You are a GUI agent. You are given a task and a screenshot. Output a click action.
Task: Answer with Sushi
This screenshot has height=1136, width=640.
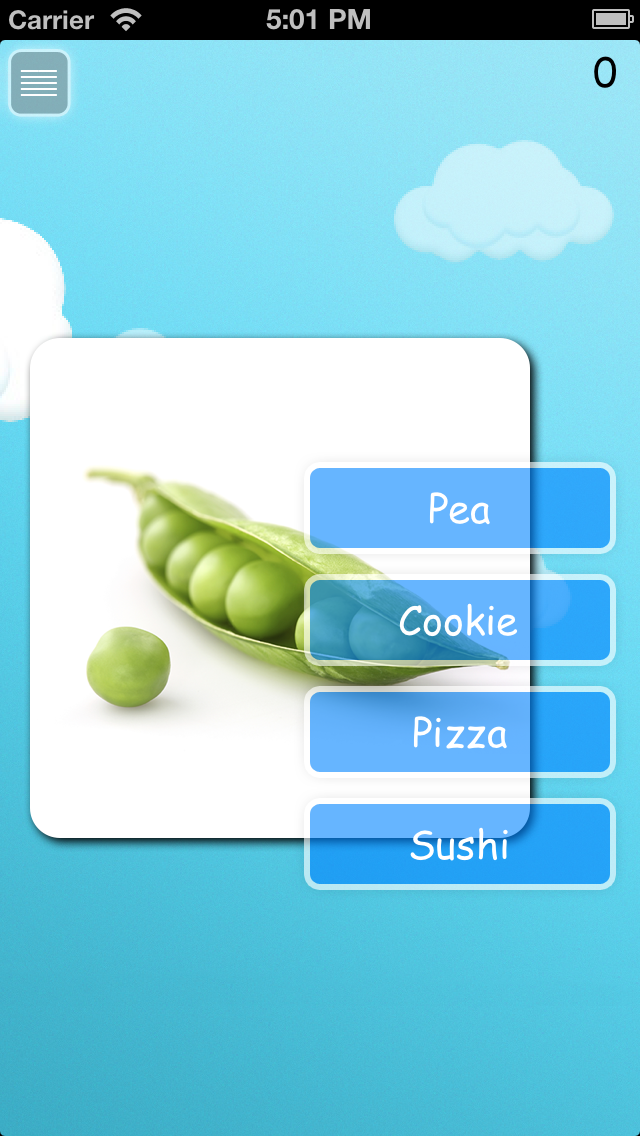(x=460, y=845)
